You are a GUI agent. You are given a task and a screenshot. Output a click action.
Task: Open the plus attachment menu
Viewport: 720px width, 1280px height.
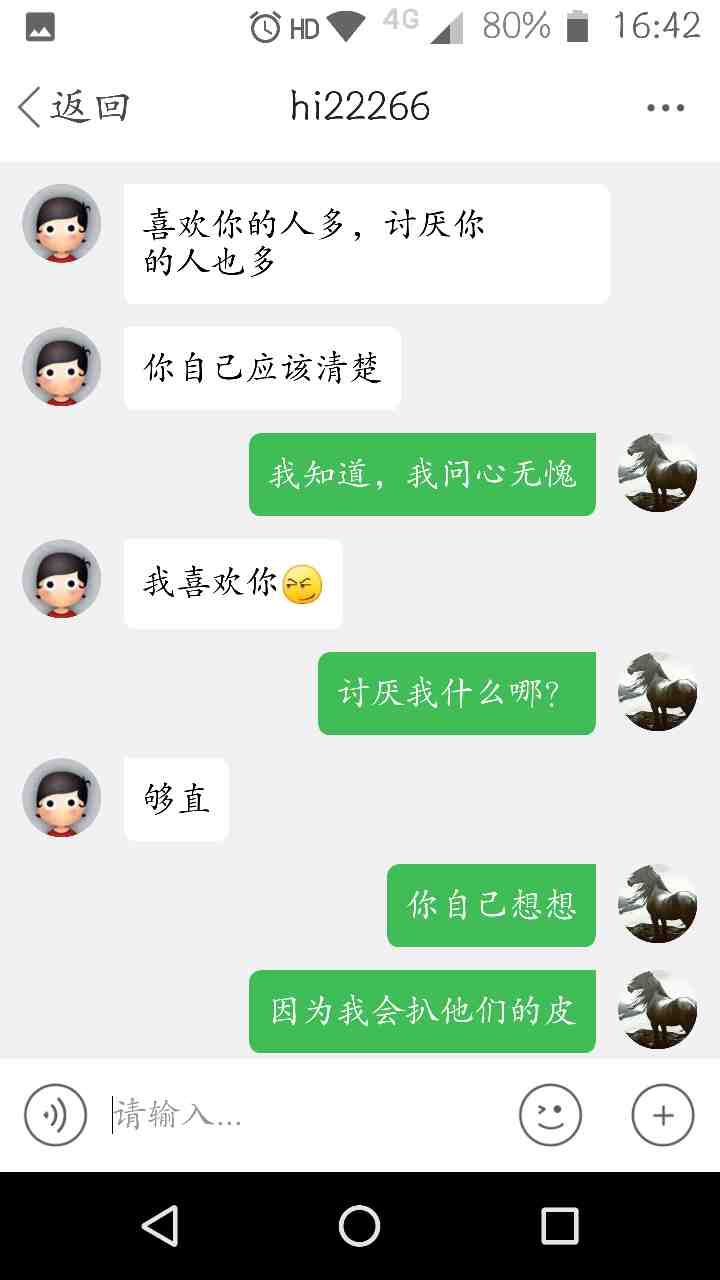[663, 1115]
